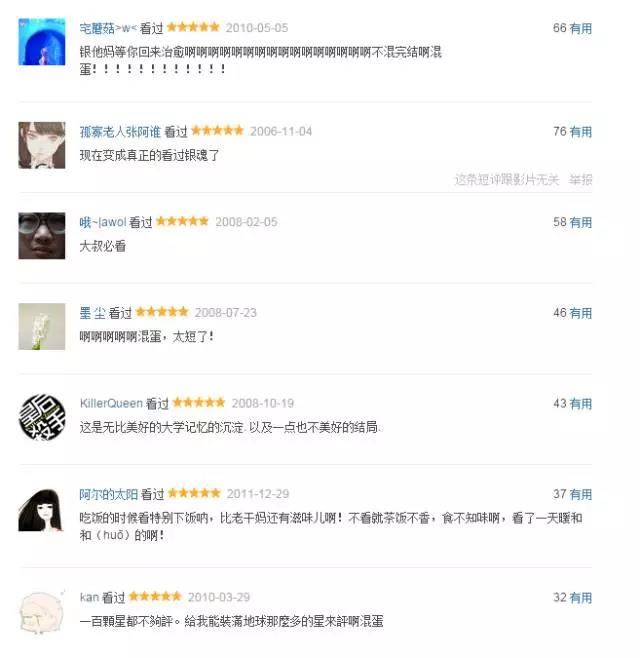Mark kan's review as 有用
The image size is (640, 658).
click(x=581, y=597)
